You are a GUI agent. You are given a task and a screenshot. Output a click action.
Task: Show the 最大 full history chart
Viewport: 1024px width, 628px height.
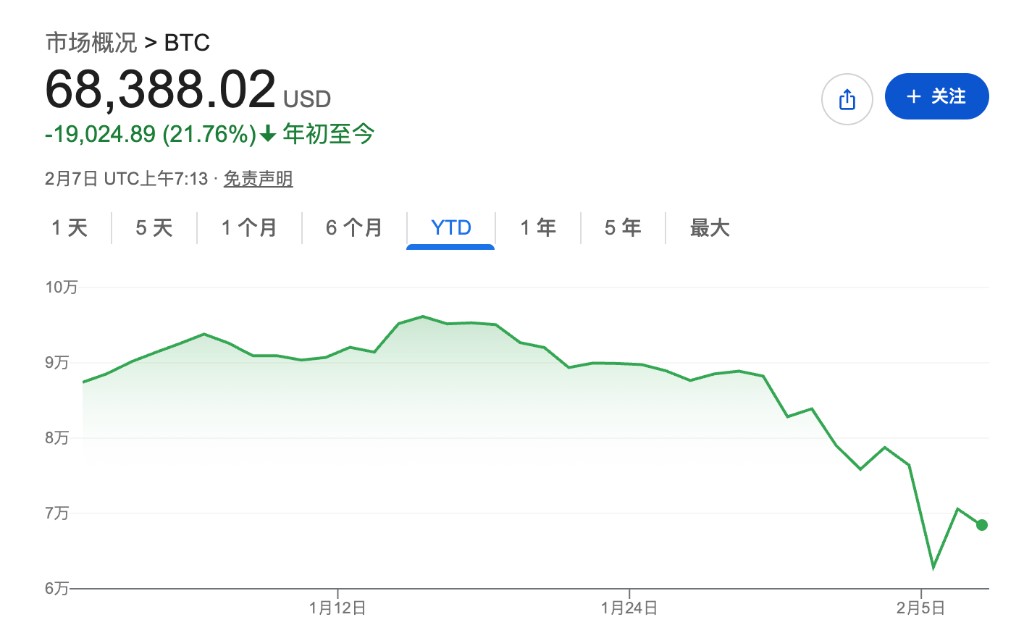710,228
